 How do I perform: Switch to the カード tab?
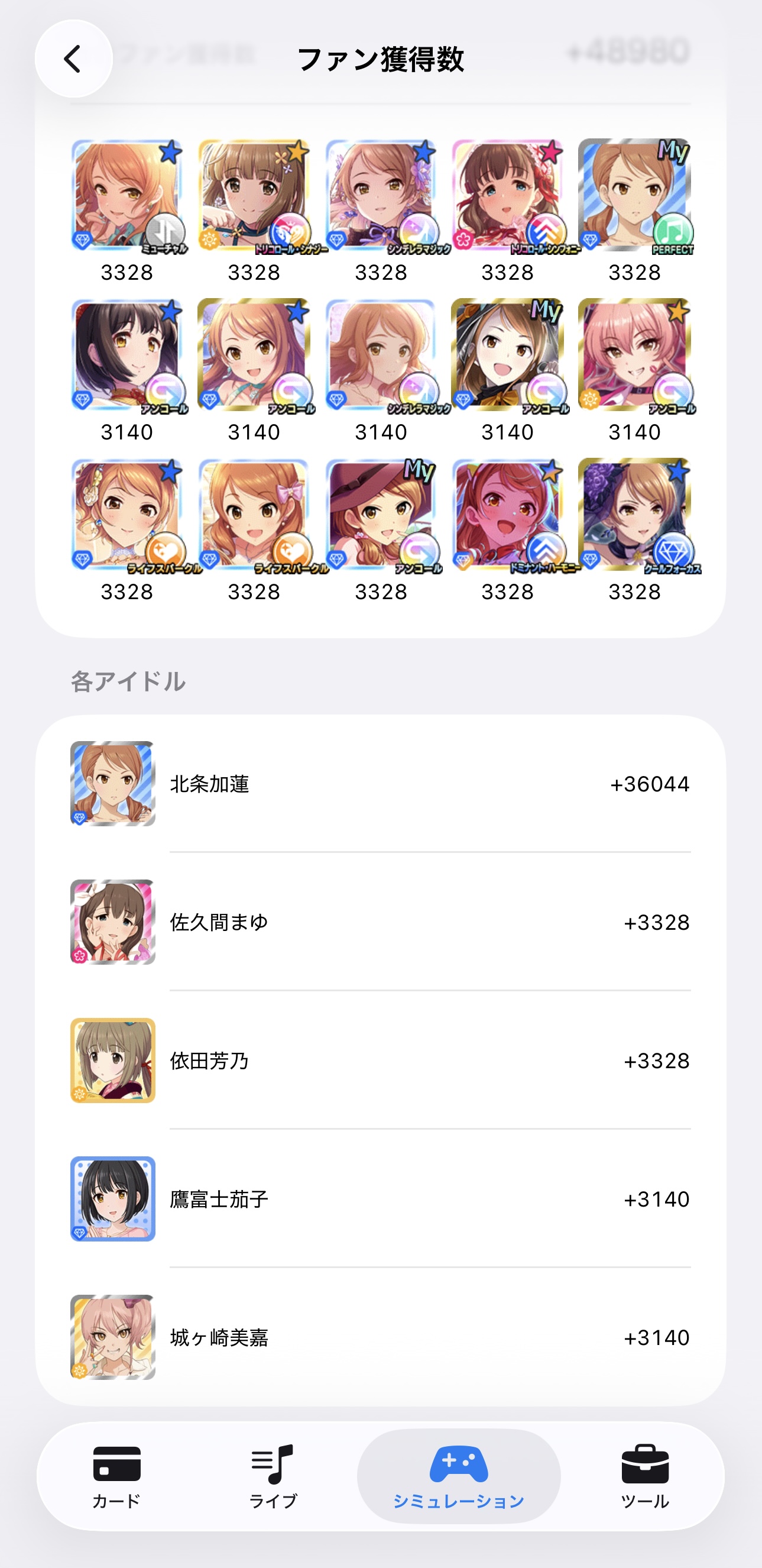pyautogui.click(x=116, y=1476)
